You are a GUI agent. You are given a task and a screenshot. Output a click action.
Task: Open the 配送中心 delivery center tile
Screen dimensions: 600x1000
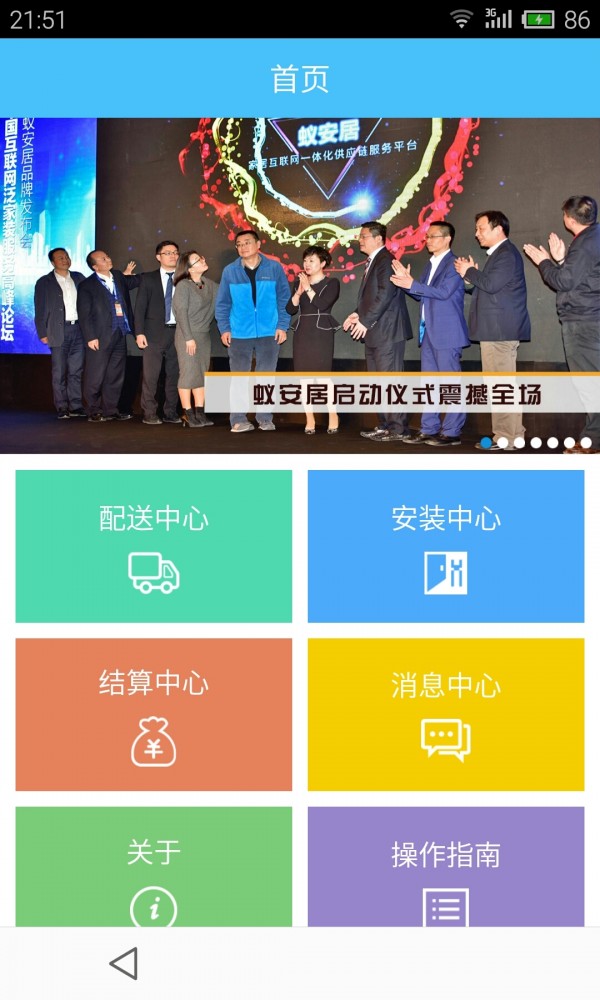[x=154, y=546]
